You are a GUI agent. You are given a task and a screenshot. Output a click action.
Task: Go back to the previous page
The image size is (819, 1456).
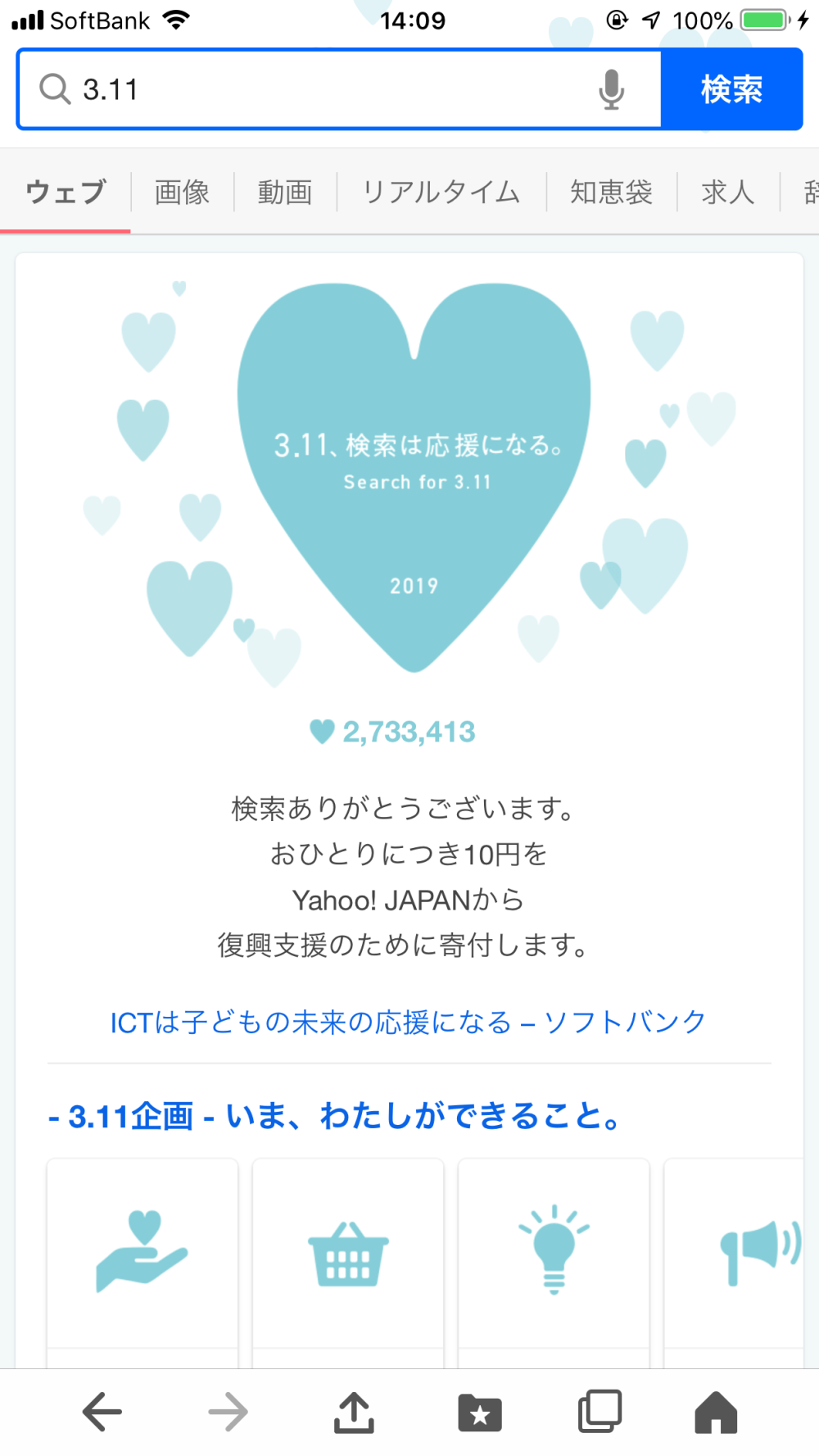(x=103, y=1412)
